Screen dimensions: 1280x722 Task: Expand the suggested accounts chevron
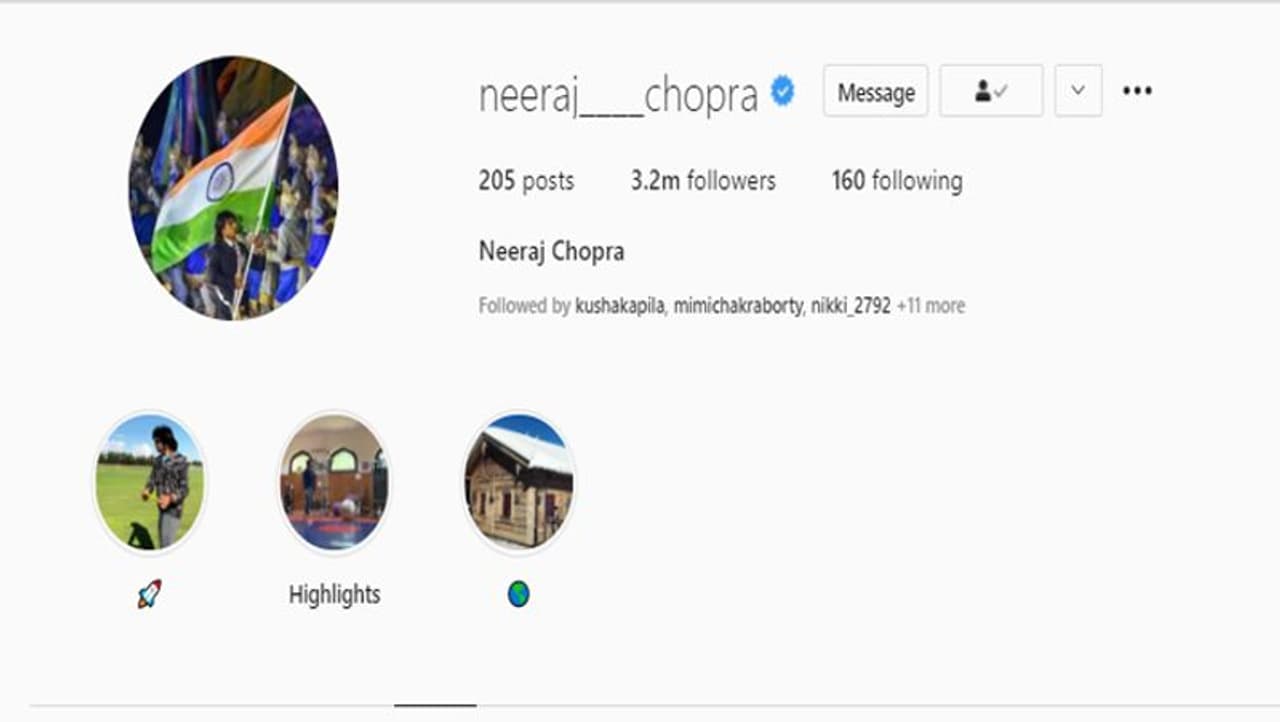pos(1078,91)
